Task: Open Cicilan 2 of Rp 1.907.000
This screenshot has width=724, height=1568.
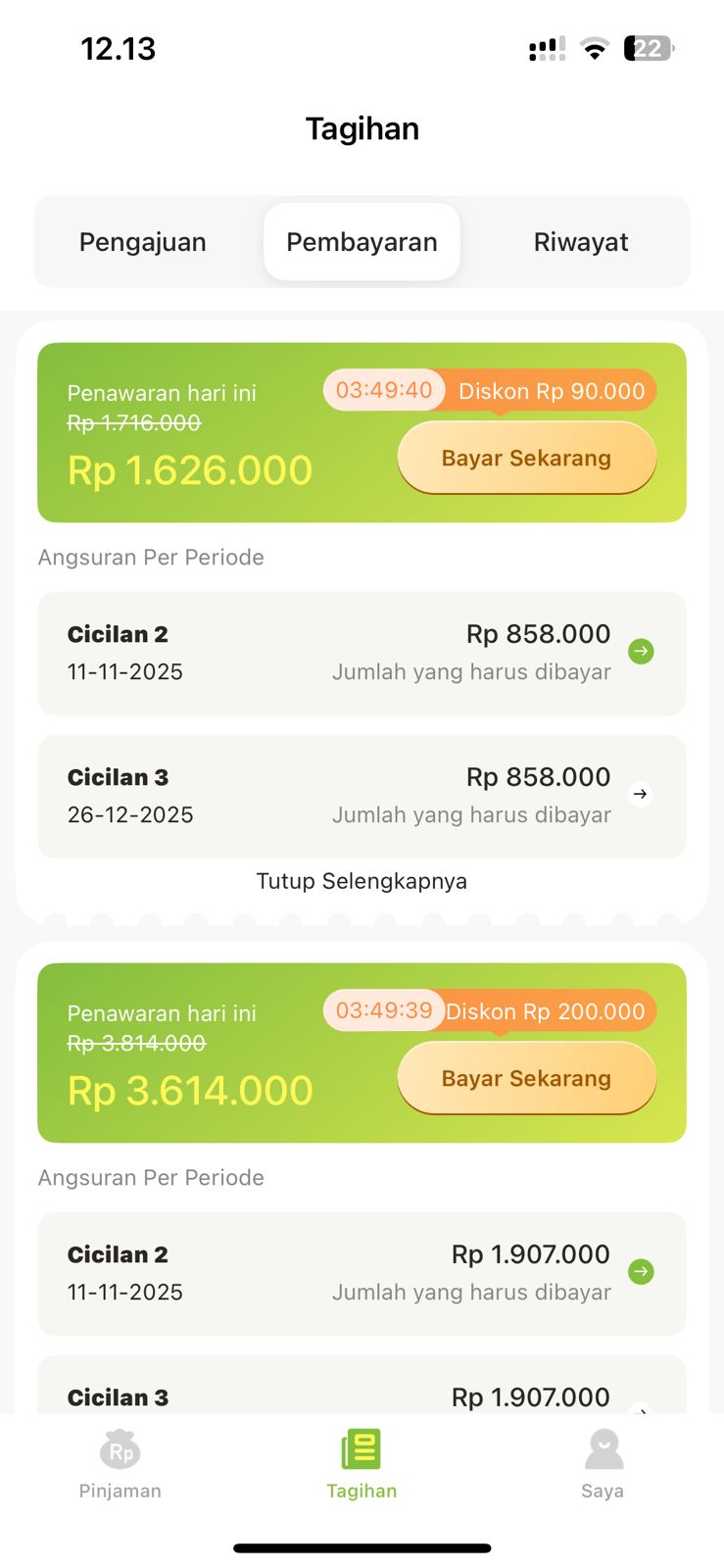Action: coord(362,1273)
